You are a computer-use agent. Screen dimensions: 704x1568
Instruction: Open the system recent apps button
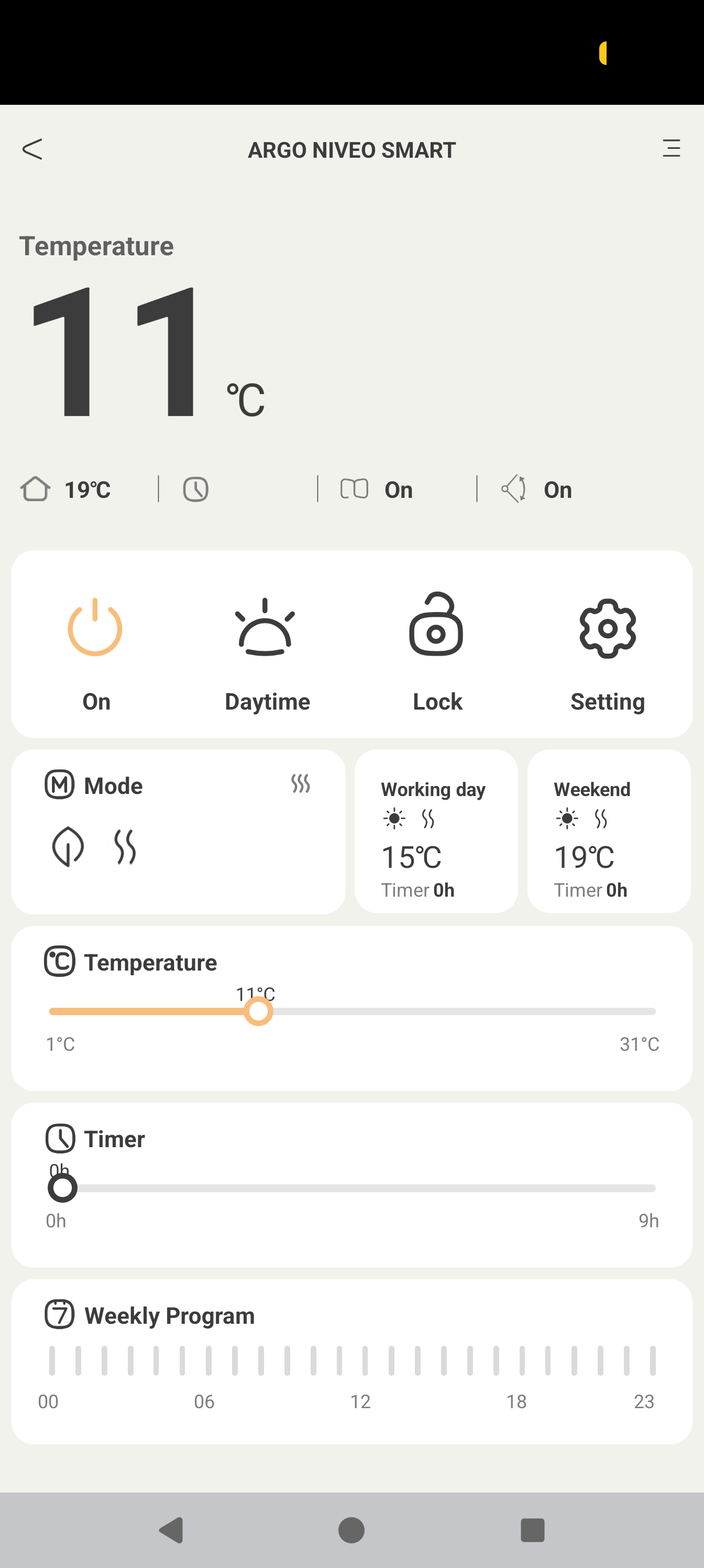click(532, 1530)
